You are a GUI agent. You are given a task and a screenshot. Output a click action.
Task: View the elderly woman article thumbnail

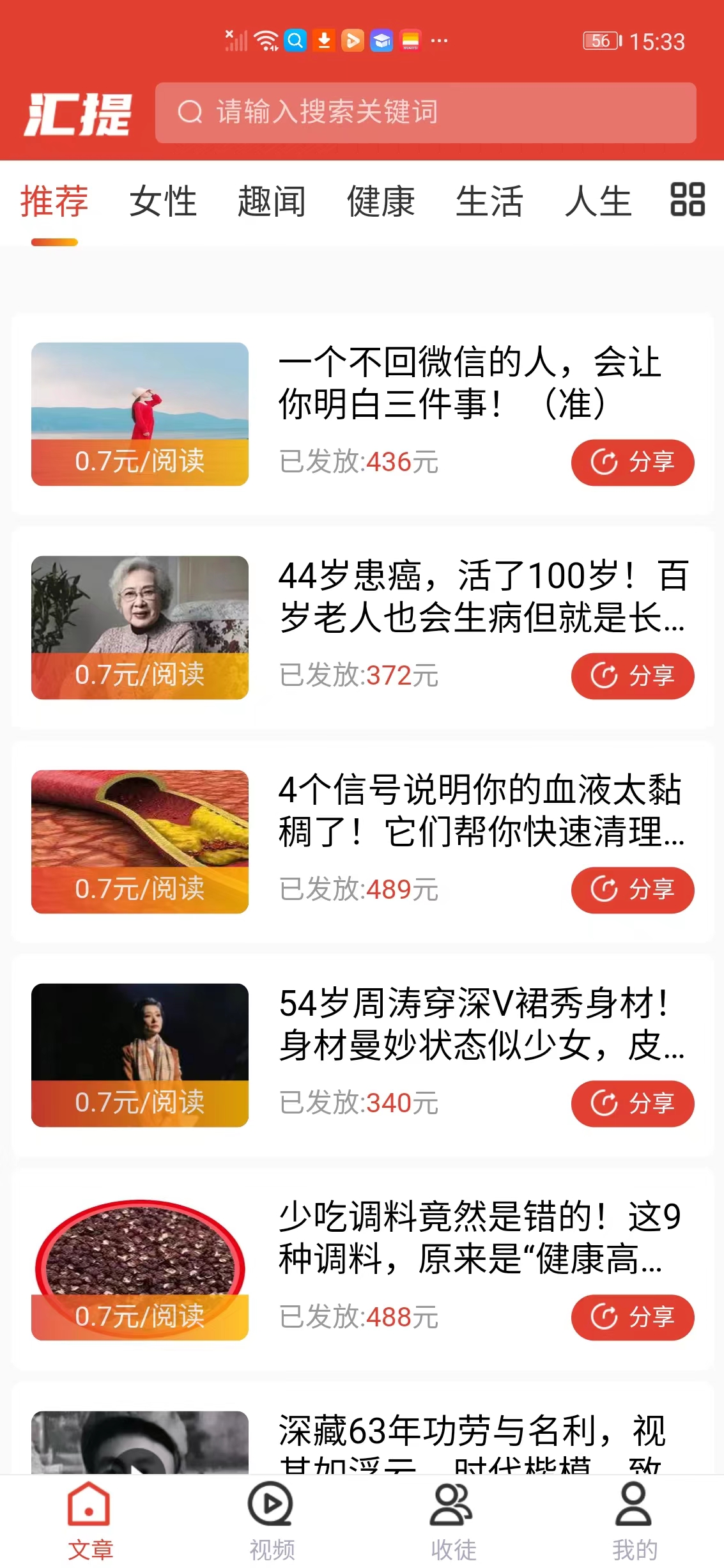pos(139,626)
